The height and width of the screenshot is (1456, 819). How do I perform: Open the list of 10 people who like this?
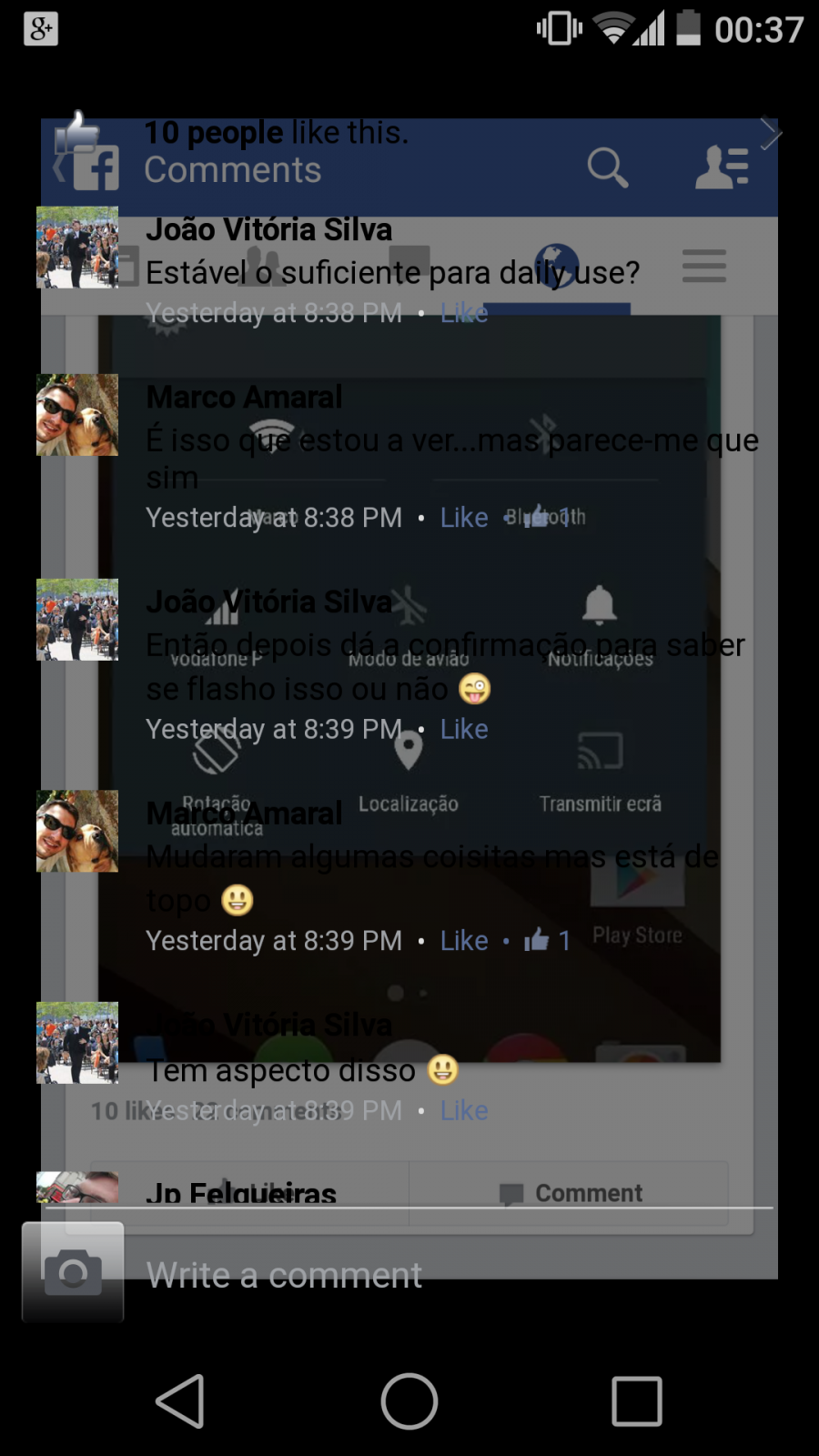(x=276, y=133)
